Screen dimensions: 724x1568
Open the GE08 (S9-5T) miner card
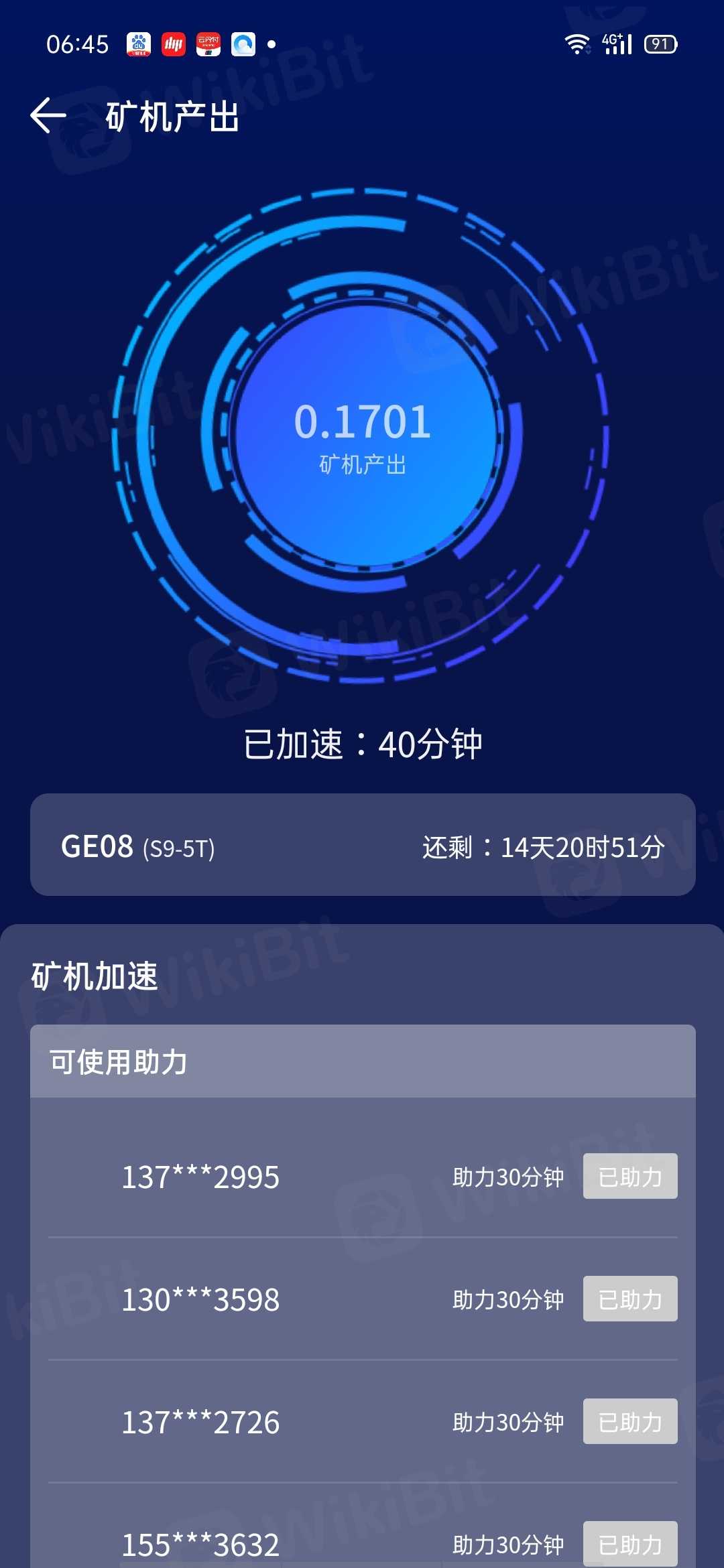click(x=362, y=845)
